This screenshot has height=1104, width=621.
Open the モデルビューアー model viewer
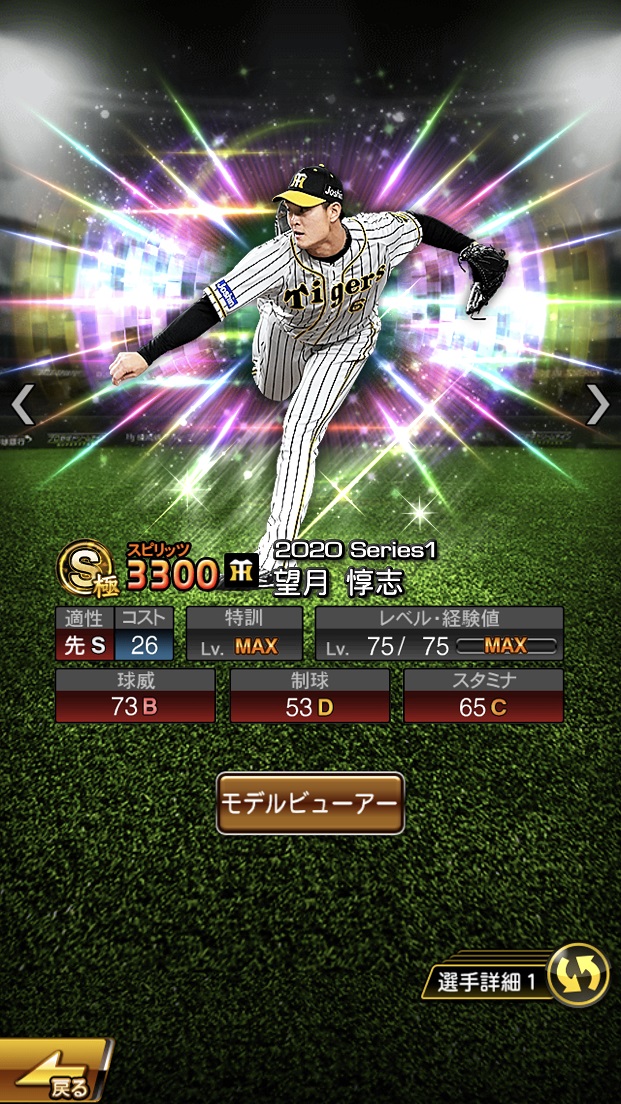310,803
